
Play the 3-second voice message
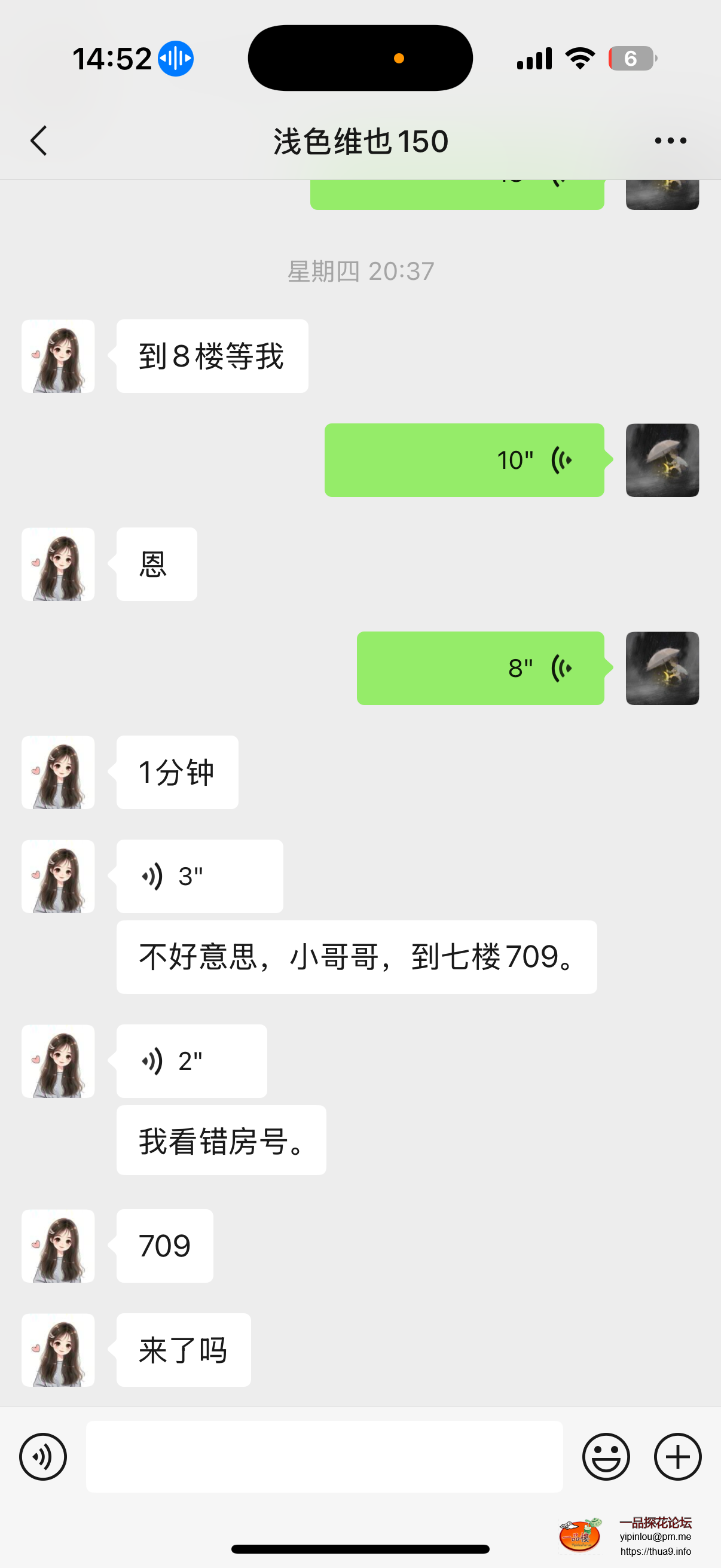pyautogui.click(x=200, y=877)
